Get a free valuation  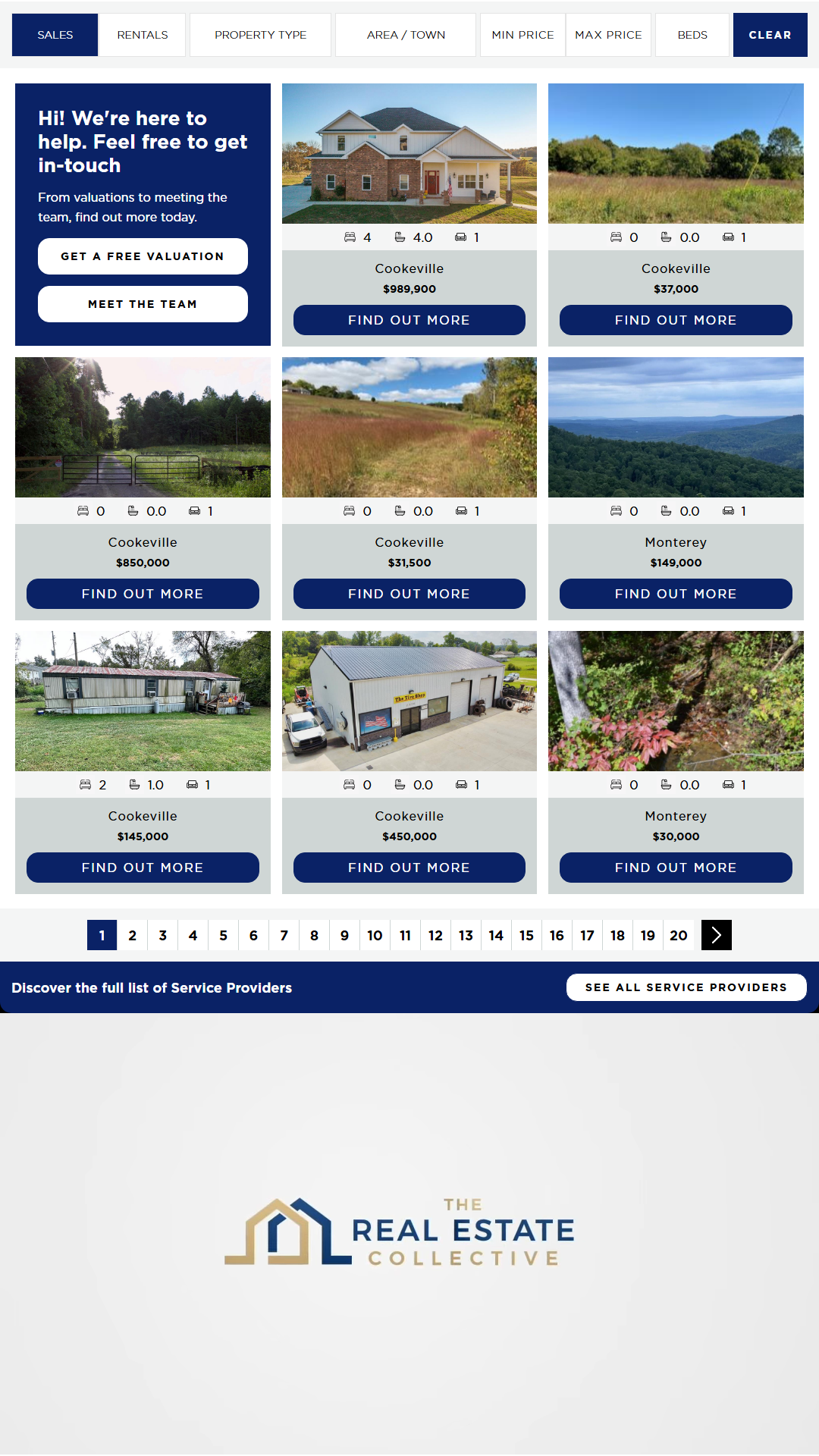[143, 256]
